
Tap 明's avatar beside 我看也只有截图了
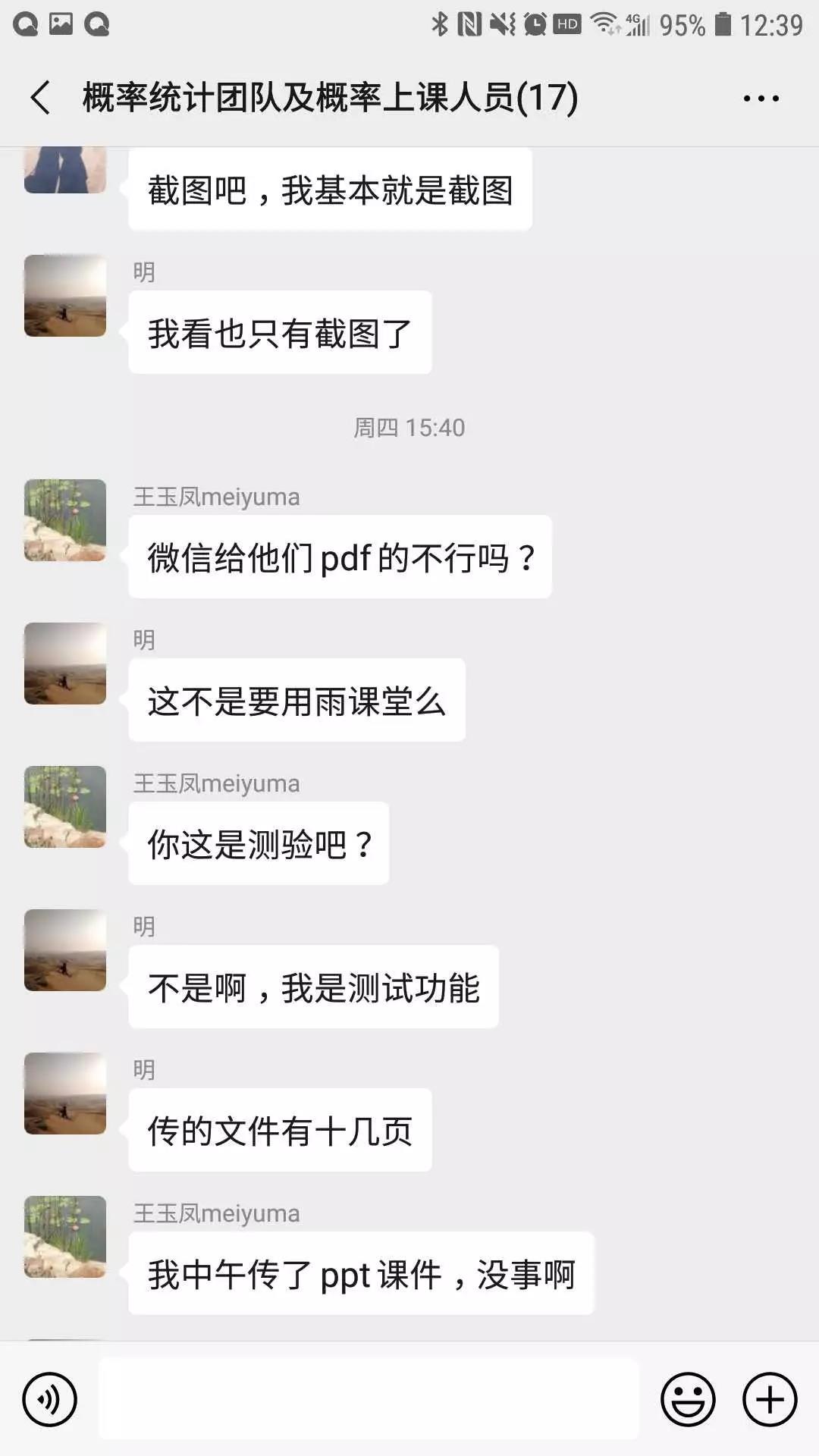coord(65,296)
